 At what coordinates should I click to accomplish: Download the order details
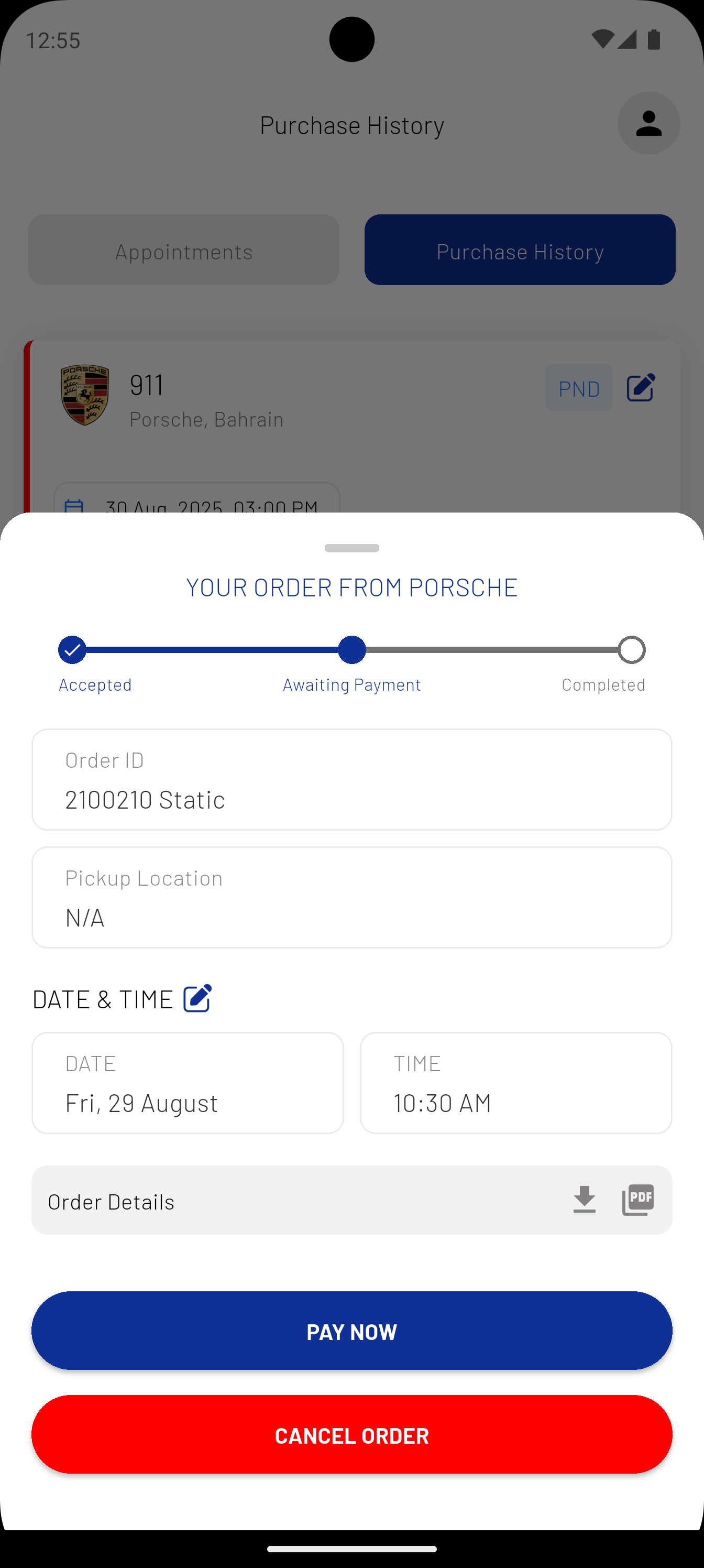pyautogui.click(x=584, y=1200)
